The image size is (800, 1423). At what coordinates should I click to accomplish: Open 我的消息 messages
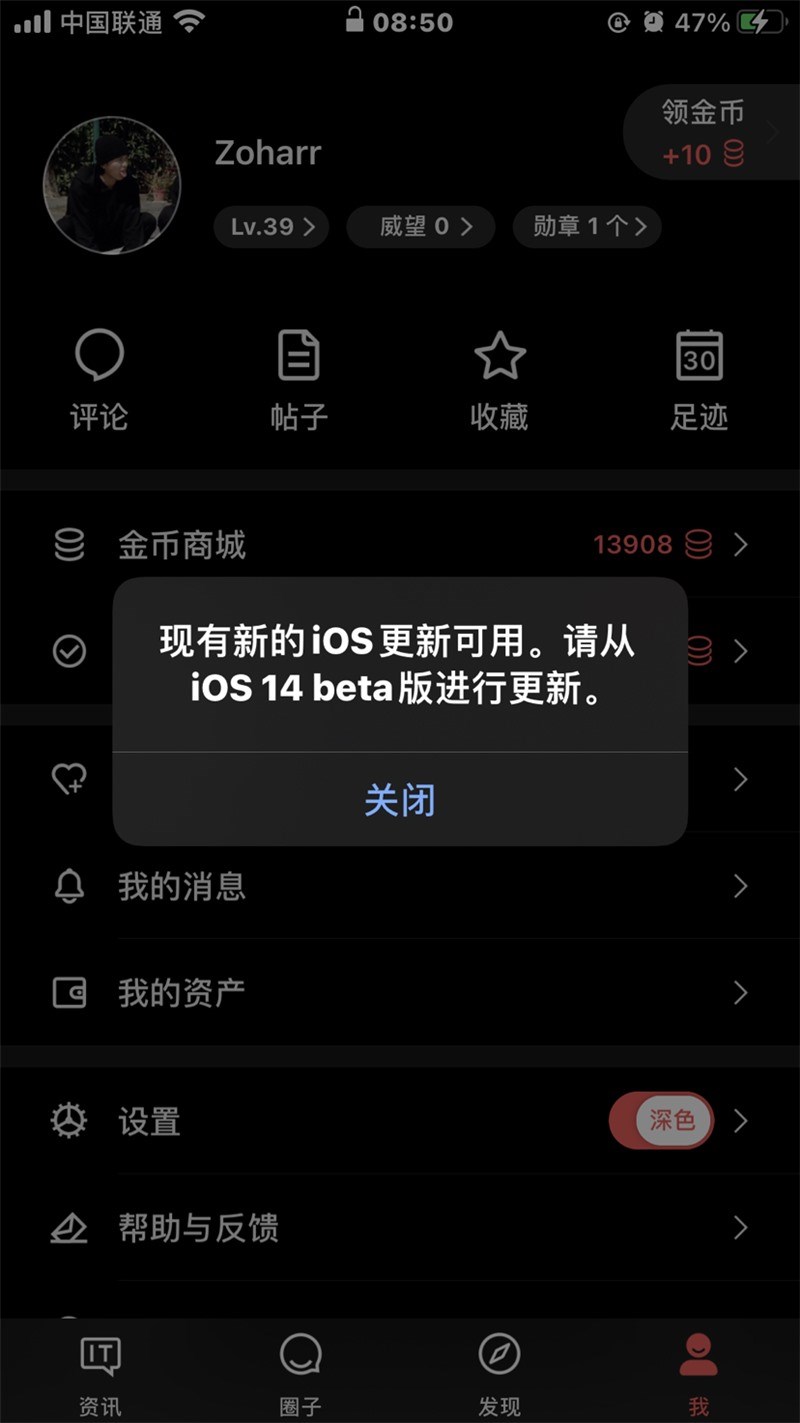coord(400,887)
